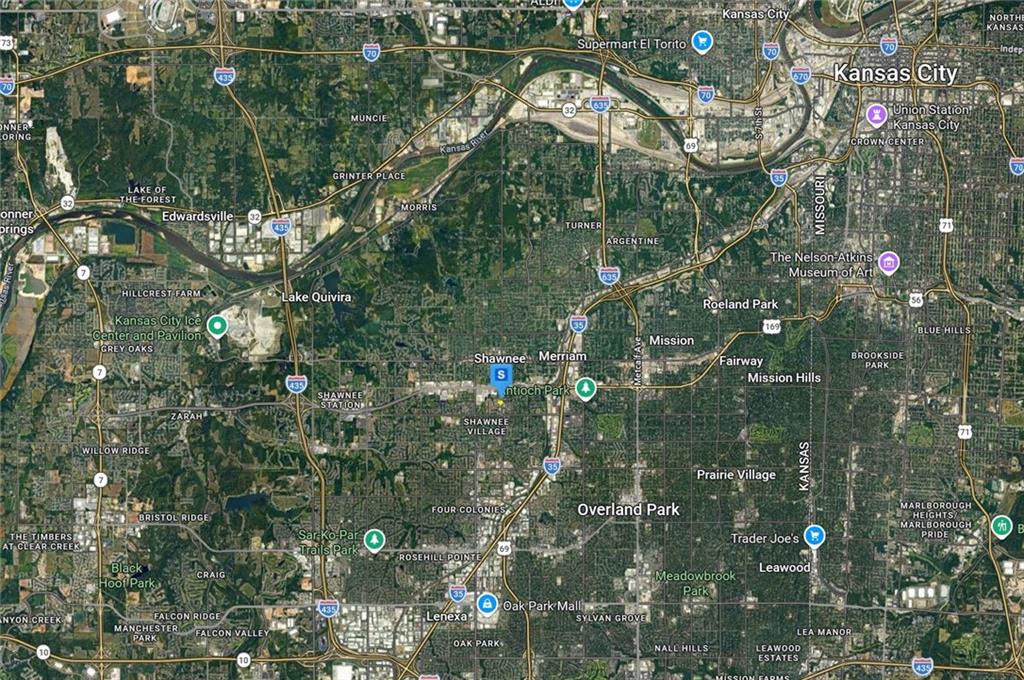Image resolution: width=1024 pixels, height=680 pixels.
Task: Open the Supermart El Torito map pin
Action: [703, 42]
